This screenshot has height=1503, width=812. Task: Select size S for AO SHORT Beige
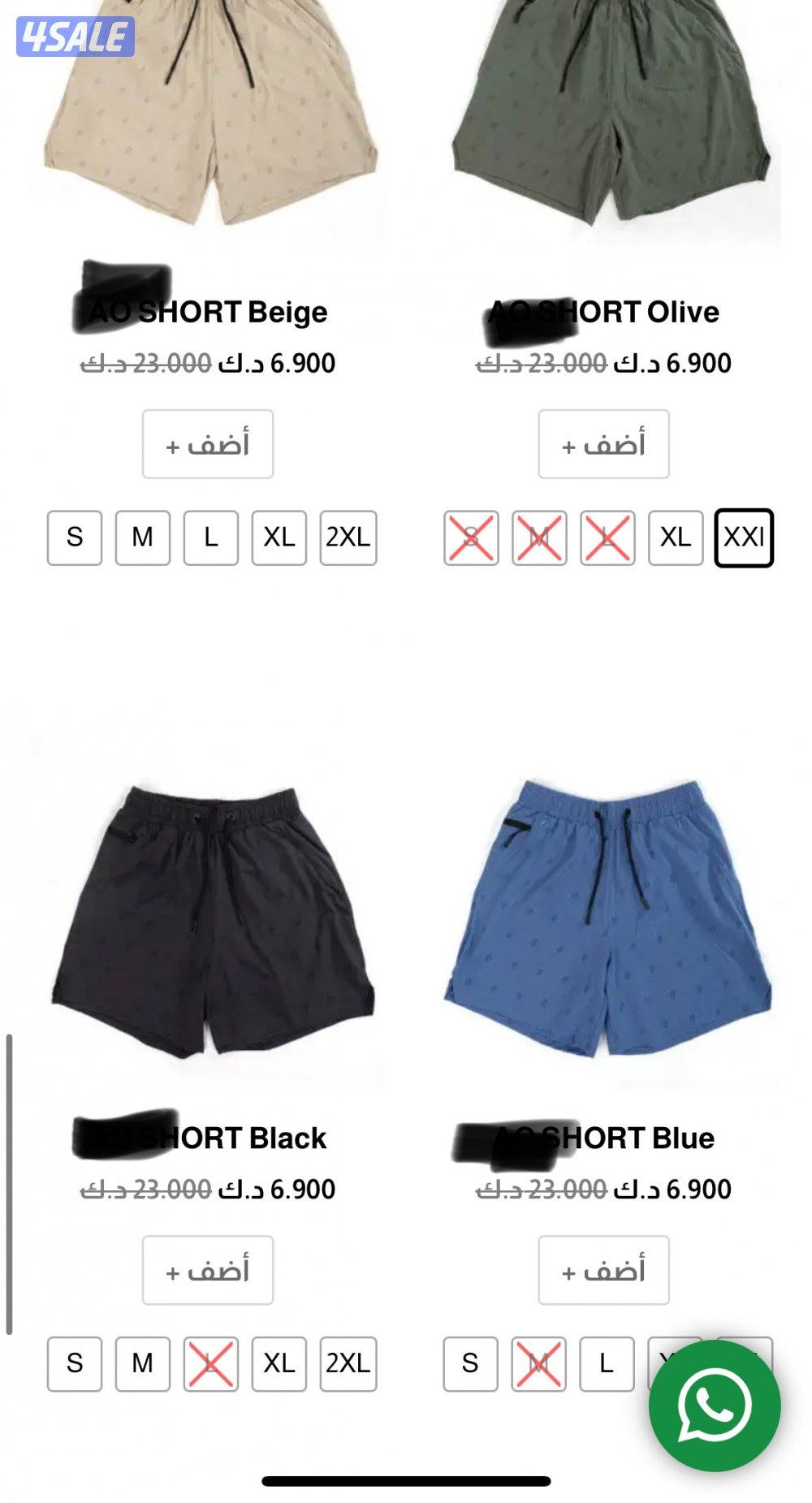pos(75,537)
